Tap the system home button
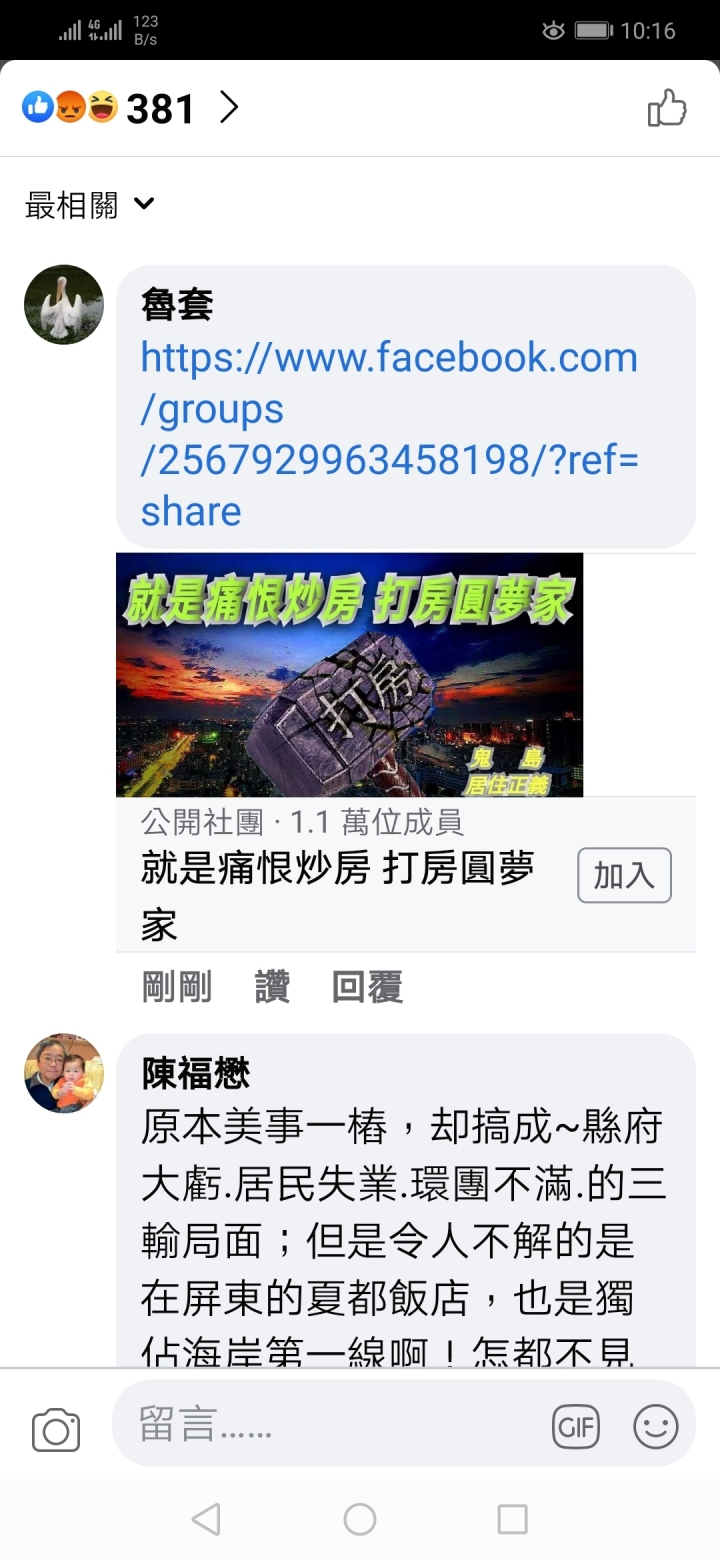720x1560 pixels. tap(360, 1520)
